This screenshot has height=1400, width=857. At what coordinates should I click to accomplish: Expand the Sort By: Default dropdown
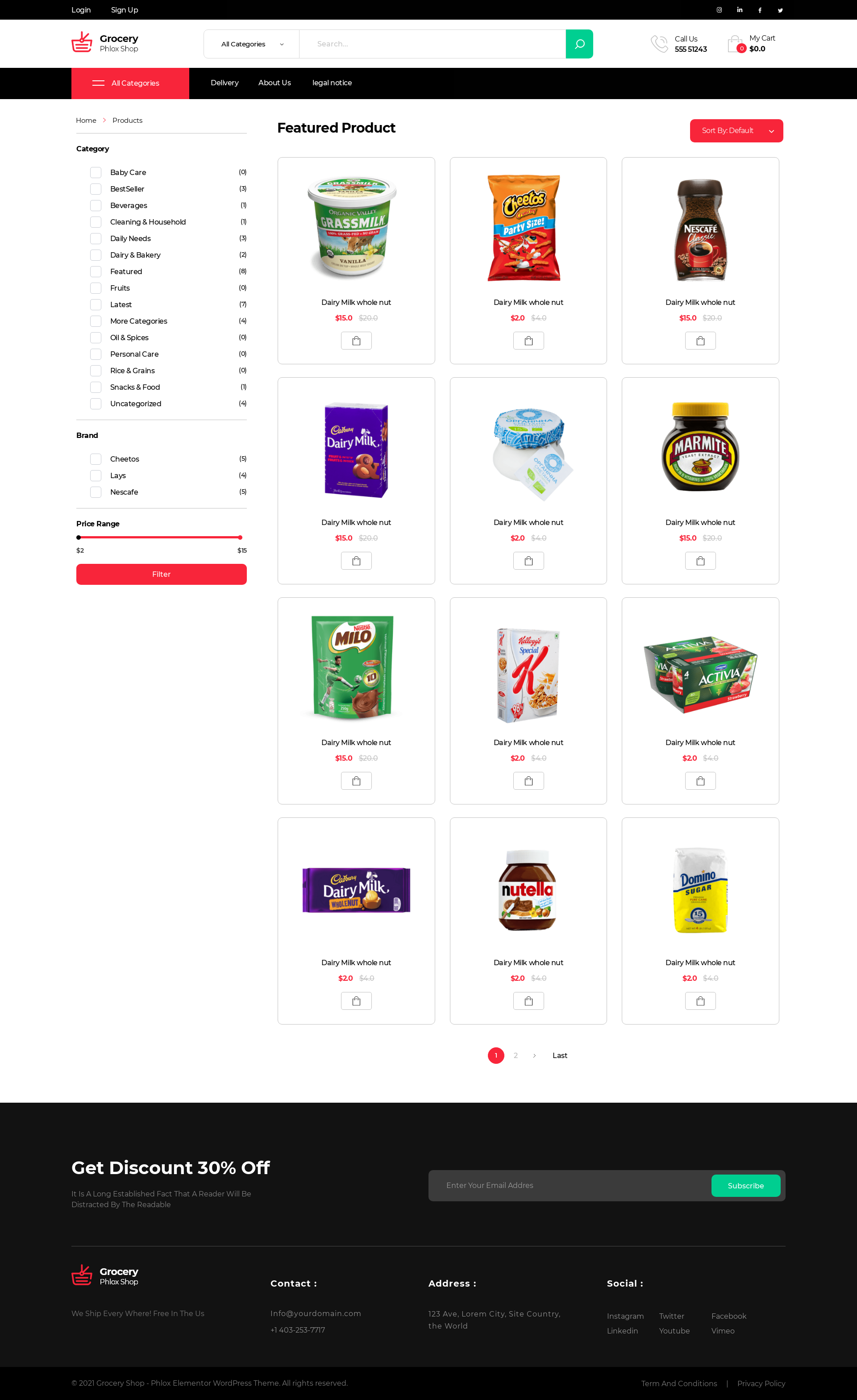coord(736,131)
